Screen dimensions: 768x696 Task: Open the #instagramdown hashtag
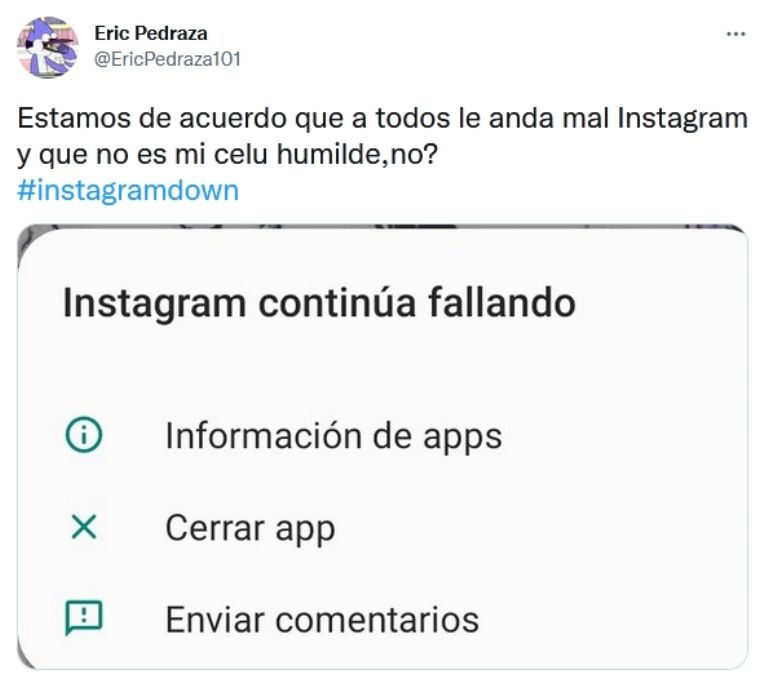pos(128,190)
